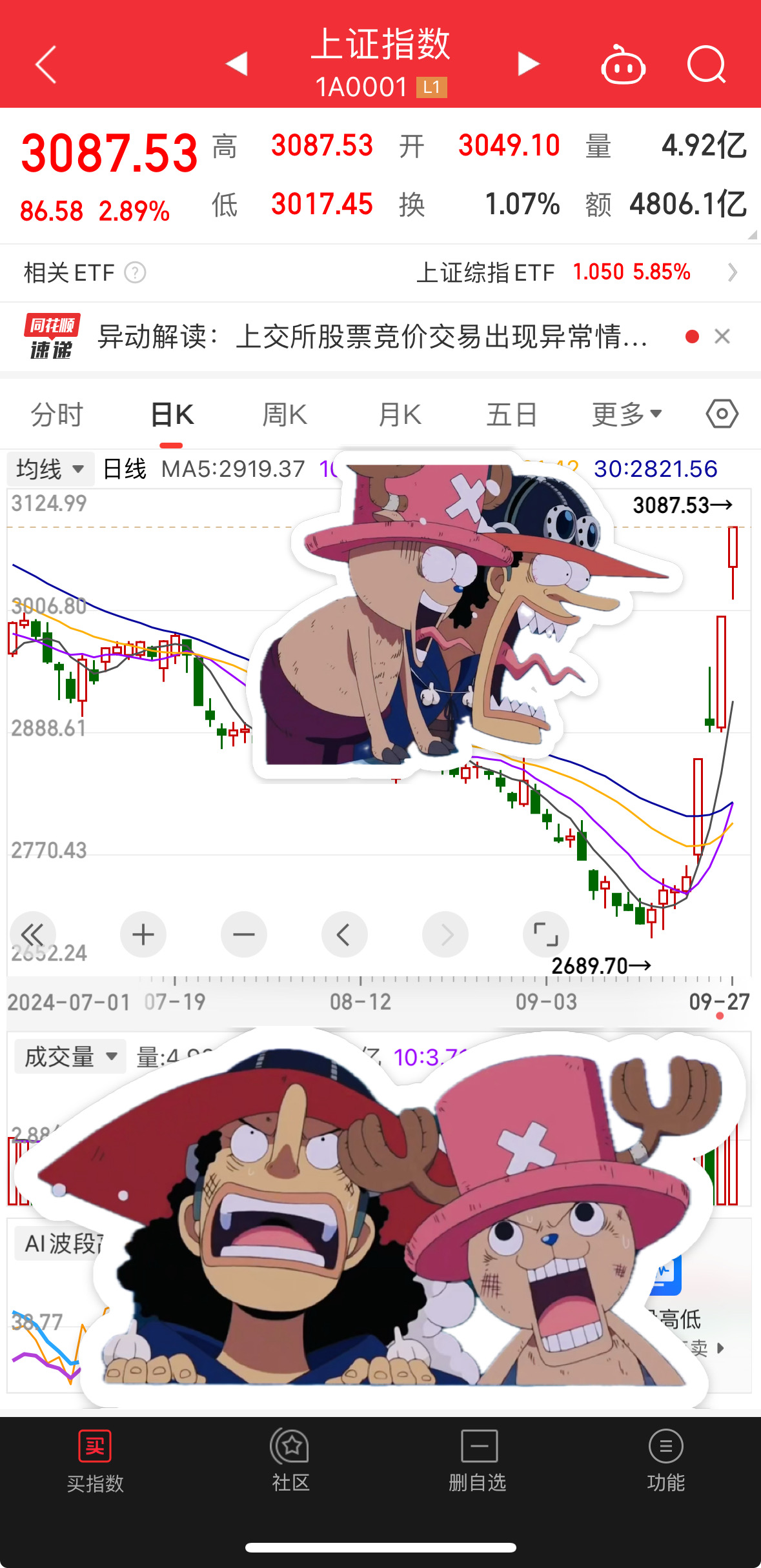Zoom in the K-line chart with plus

143,934
